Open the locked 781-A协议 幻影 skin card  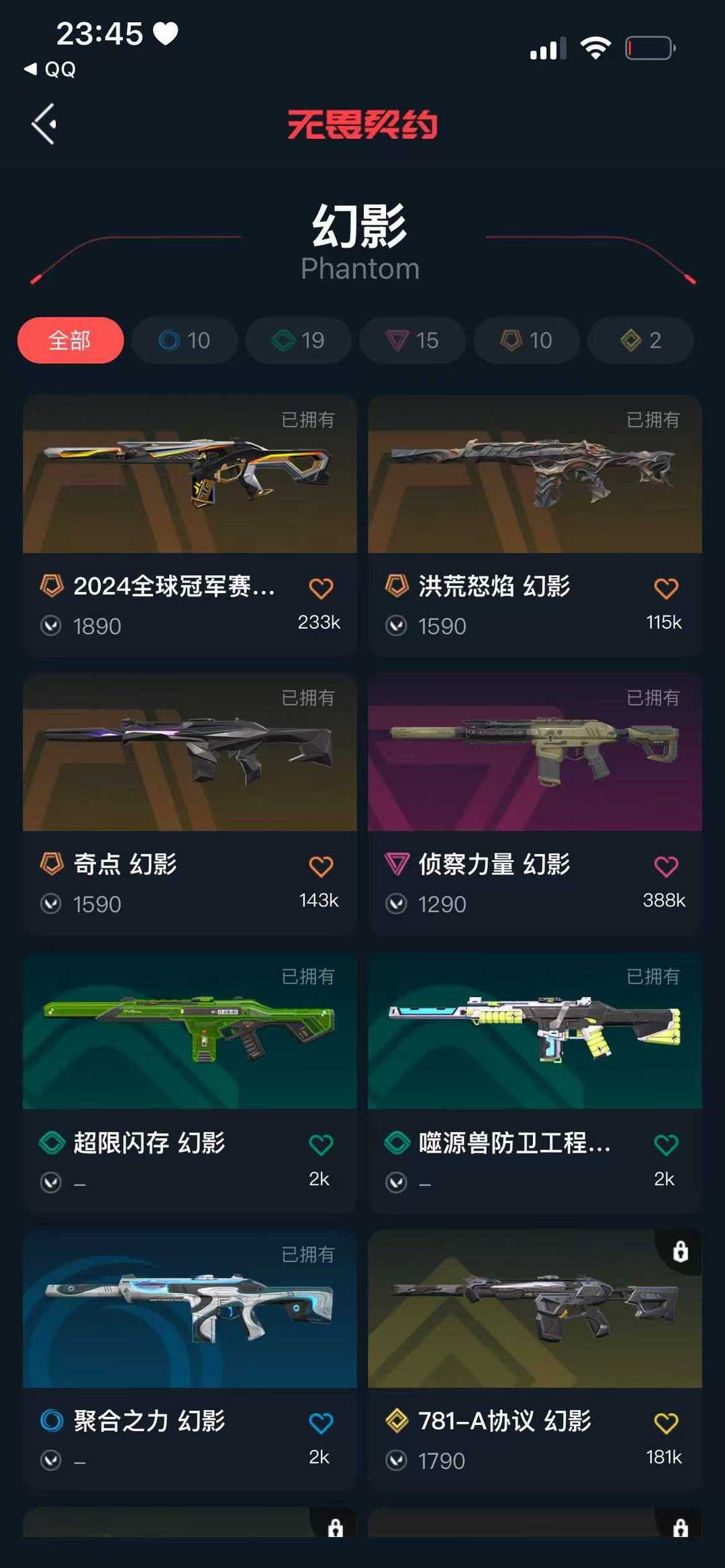tap(535, 1361)
